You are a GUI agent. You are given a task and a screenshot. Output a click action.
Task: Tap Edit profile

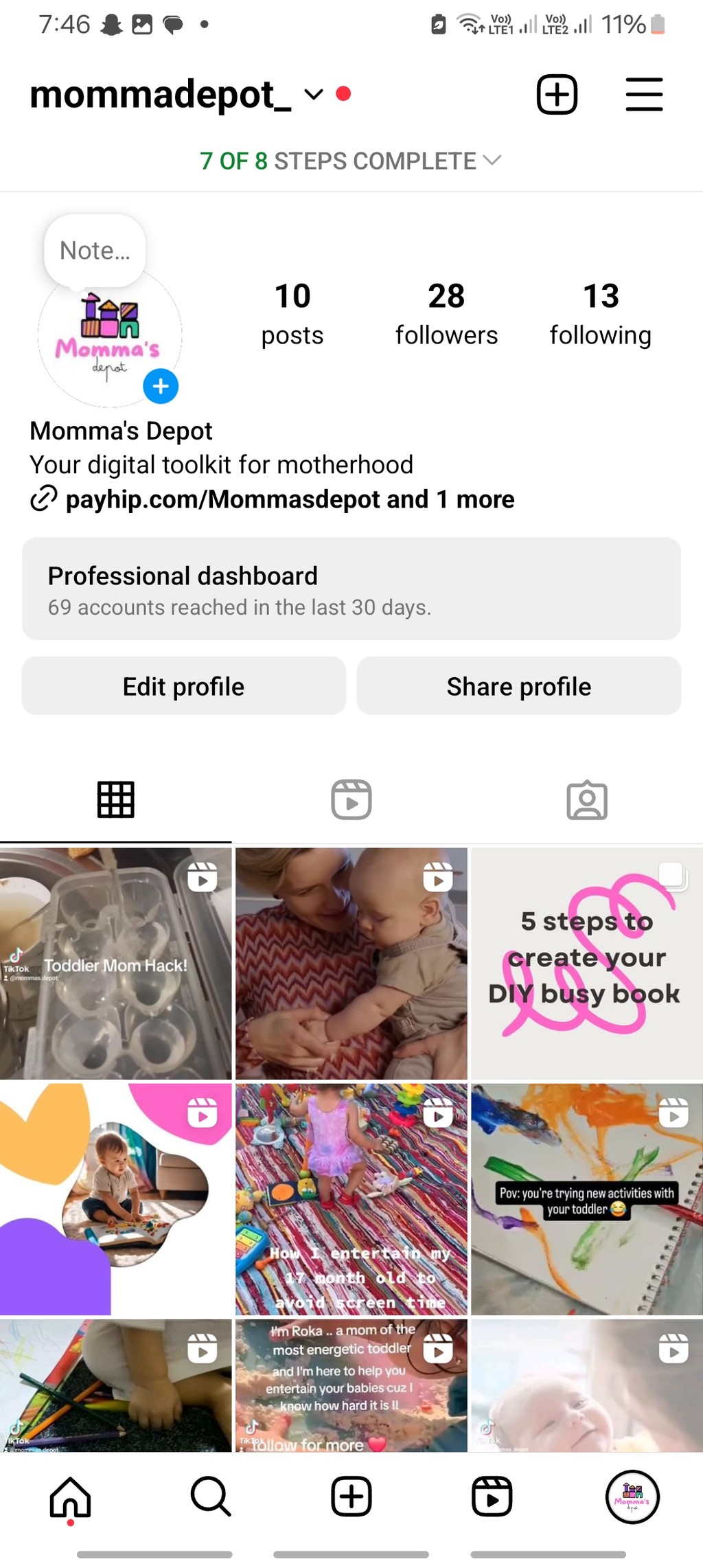coord(183,686)
